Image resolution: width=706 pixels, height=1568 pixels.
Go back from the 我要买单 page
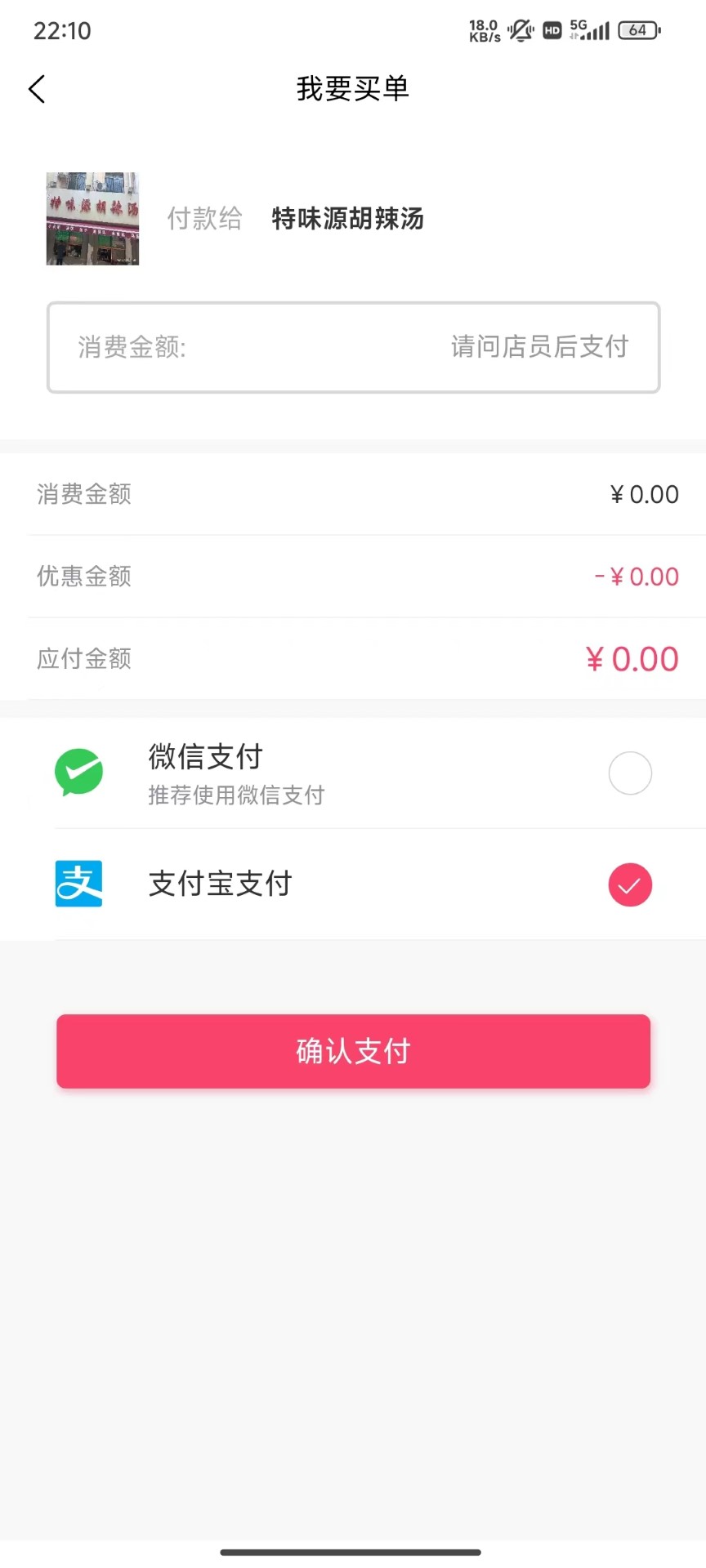37,89
